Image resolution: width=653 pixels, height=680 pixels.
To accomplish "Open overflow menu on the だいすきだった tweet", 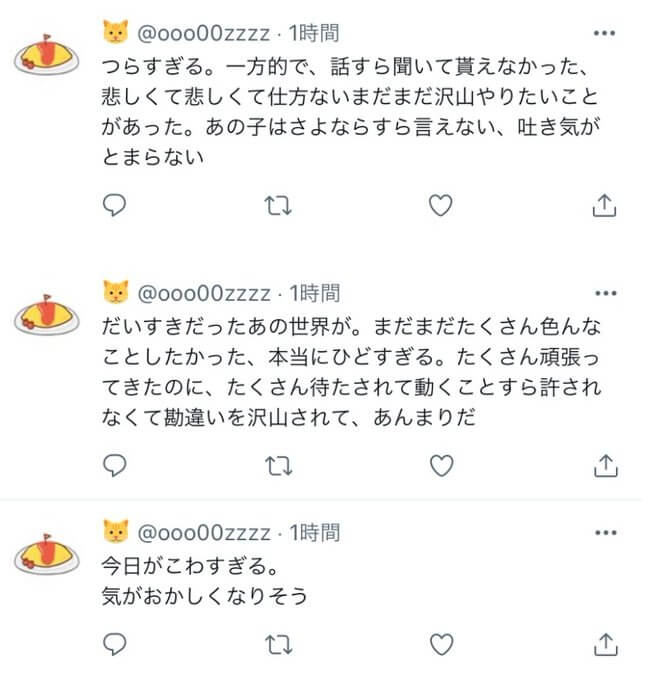I will [604, 293].
